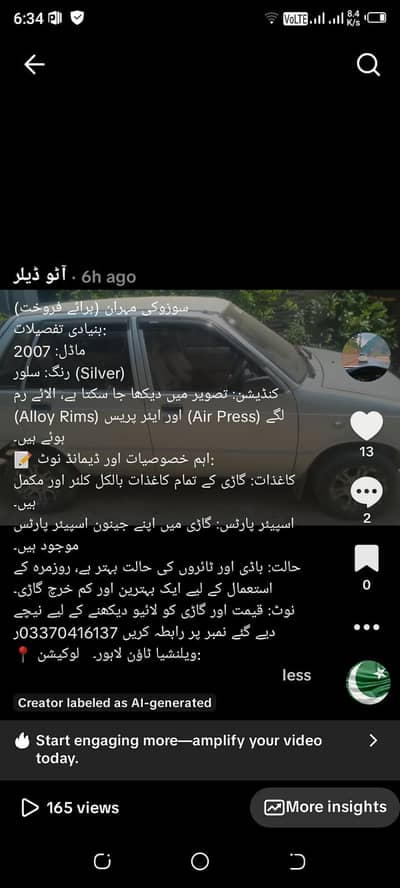Collapse the caption with 'less'
400x888 pixels.
tap(296, 675)
